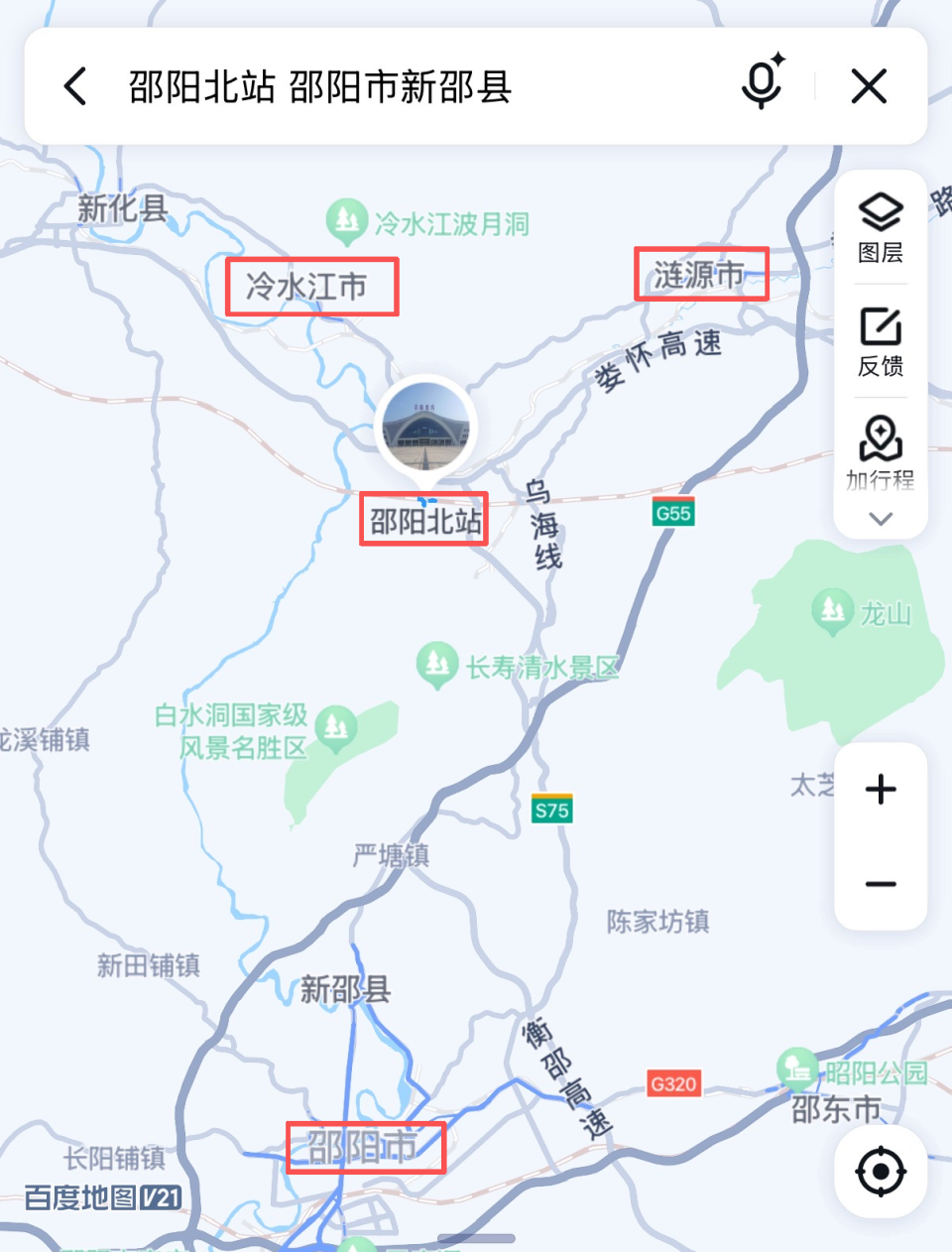Zoom out the map with minus button
The height and width of the screenshot is (1252, 952).
click(881, 884)
